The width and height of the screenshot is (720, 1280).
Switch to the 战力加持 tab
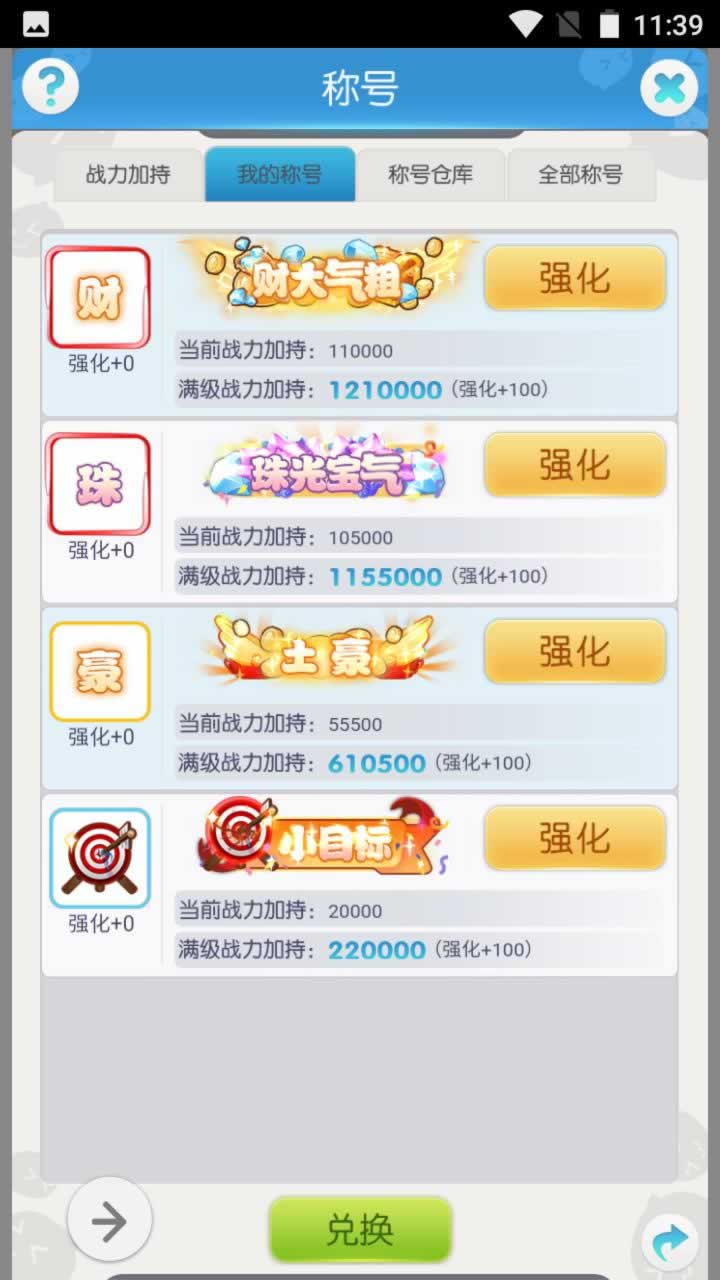(x=128, y=175)
